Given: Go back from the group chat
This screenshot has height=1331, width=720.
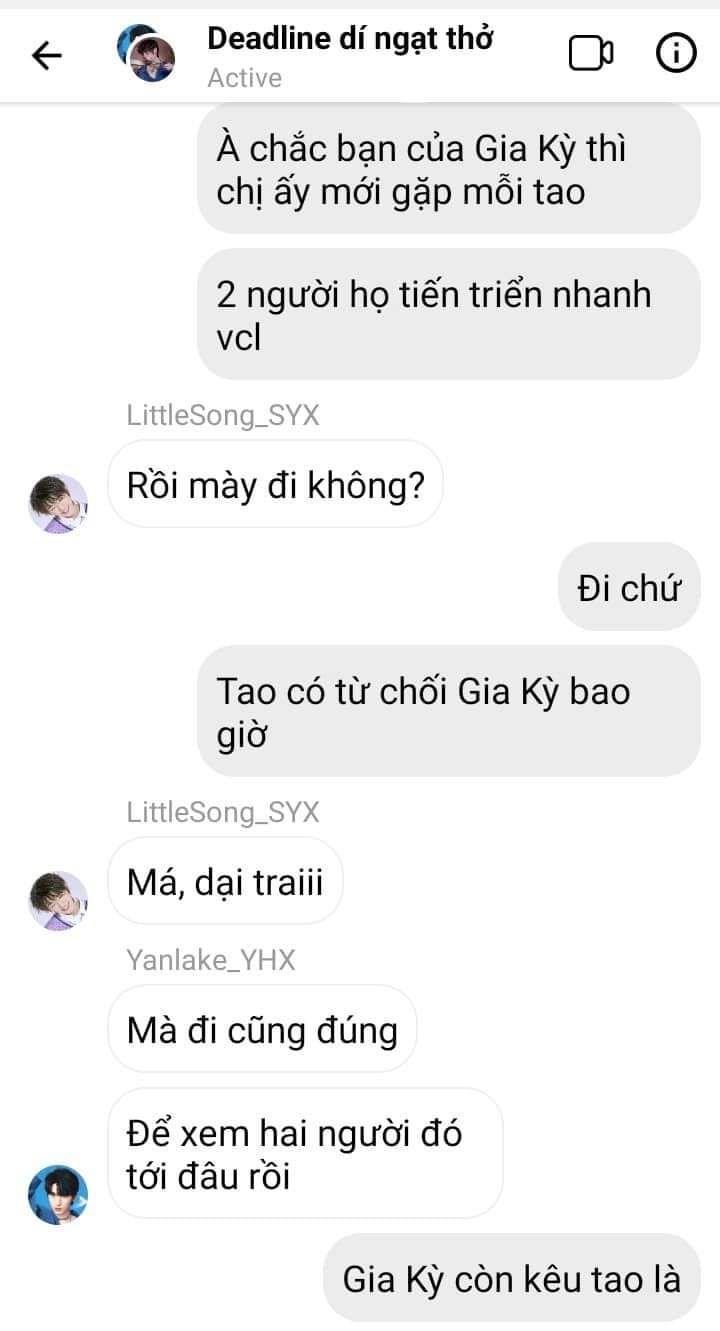Looking at the screenshot, I should (47, 56).
